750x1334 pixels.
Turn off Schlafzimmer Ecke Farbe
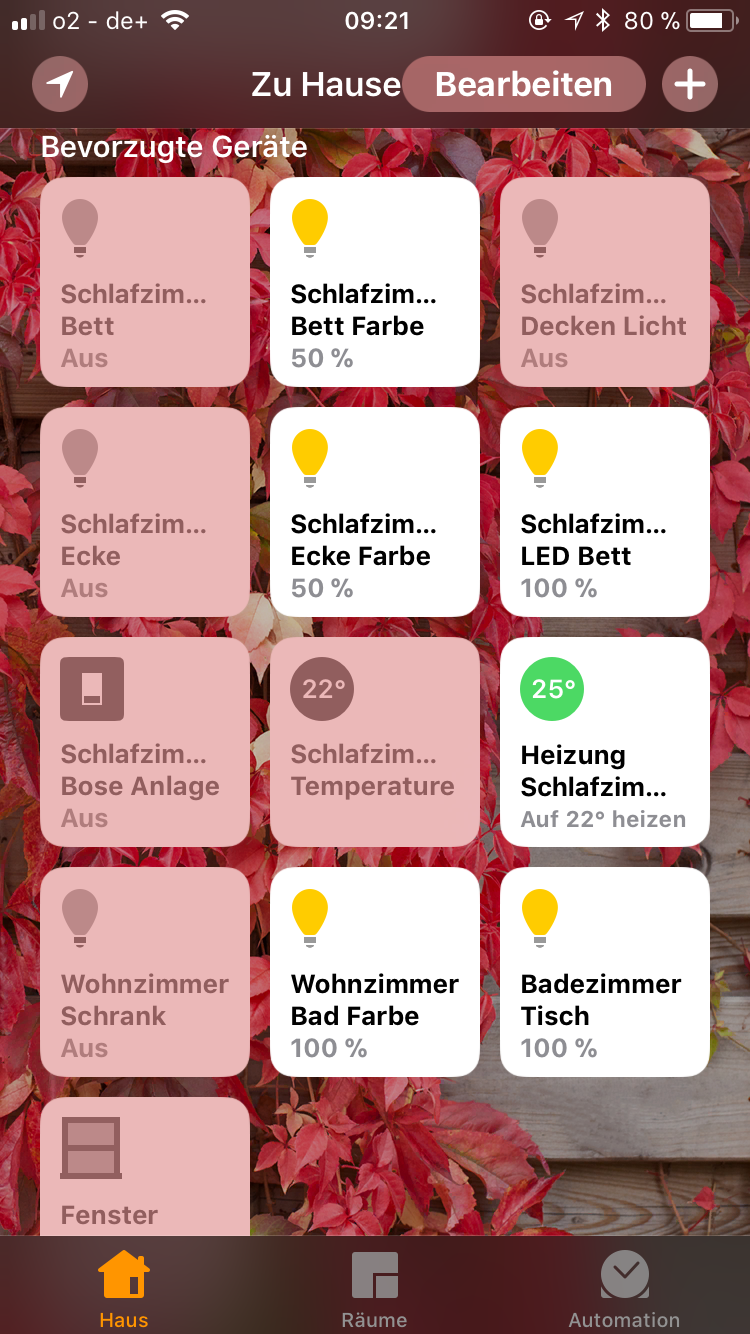(x=375, y=512)
